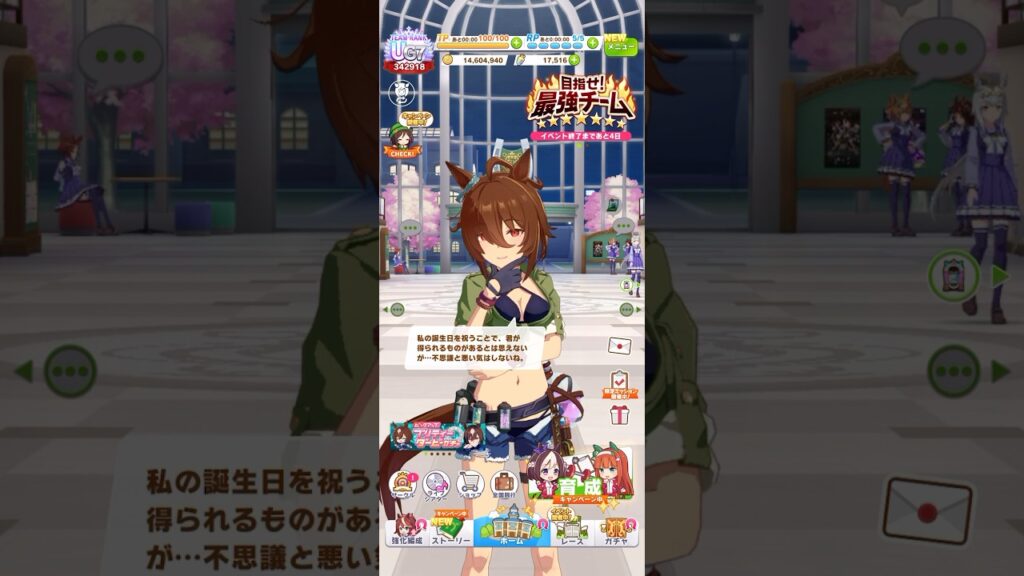Add RP with the plus icon
The image size is (1024, 576).
tap(593, 43)
